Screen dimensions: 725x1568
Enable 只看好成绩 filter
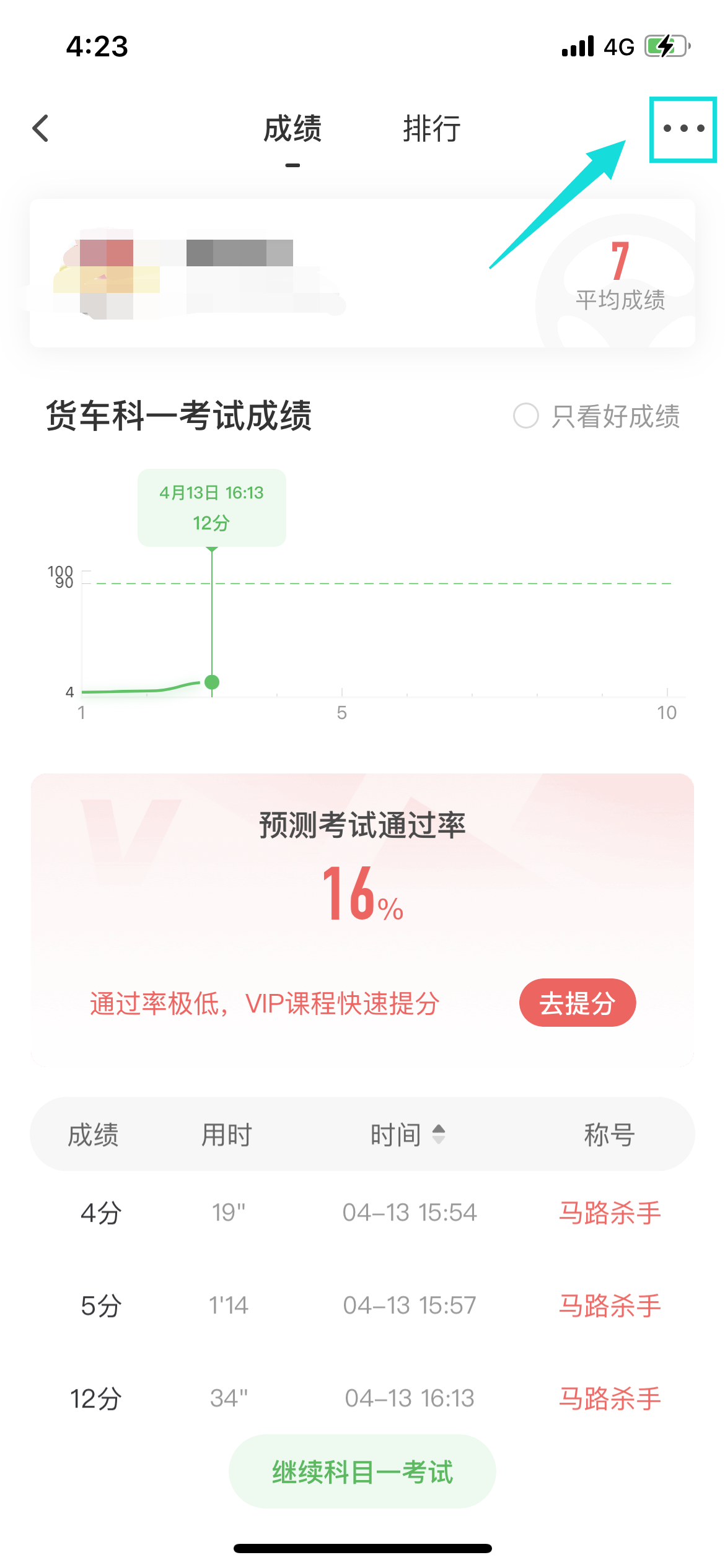coord(526,416)
